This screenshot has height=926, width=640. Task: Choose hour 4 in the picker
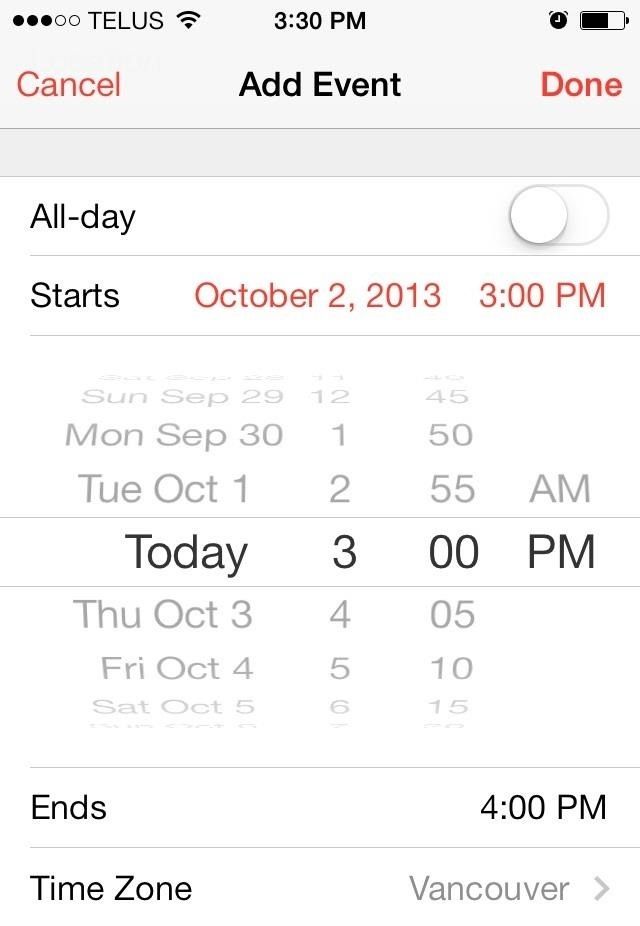point(340,614)
